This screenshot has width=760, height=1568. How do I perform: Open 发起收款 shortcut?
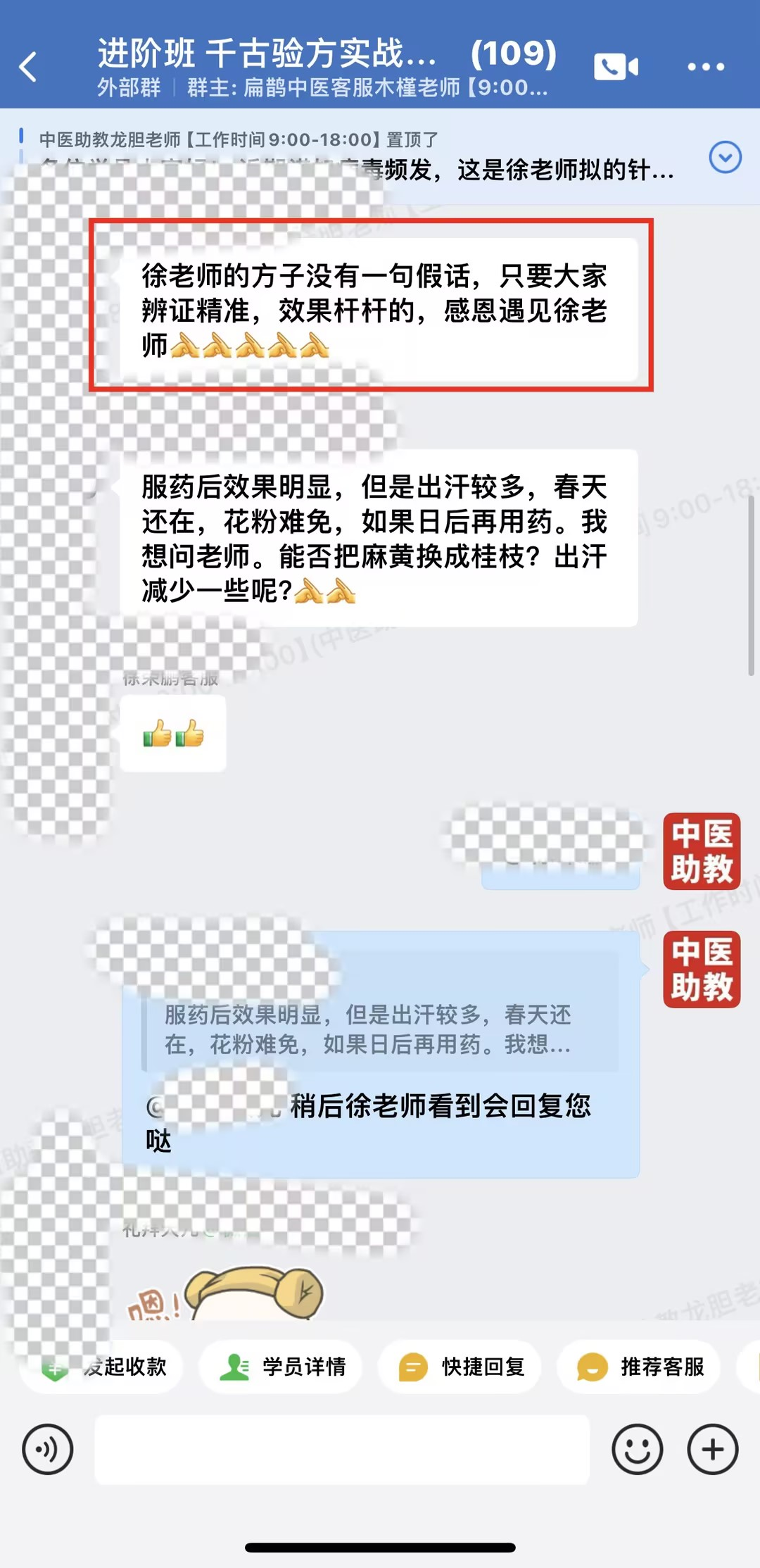pyautogui.click(x=106, y=1367)
